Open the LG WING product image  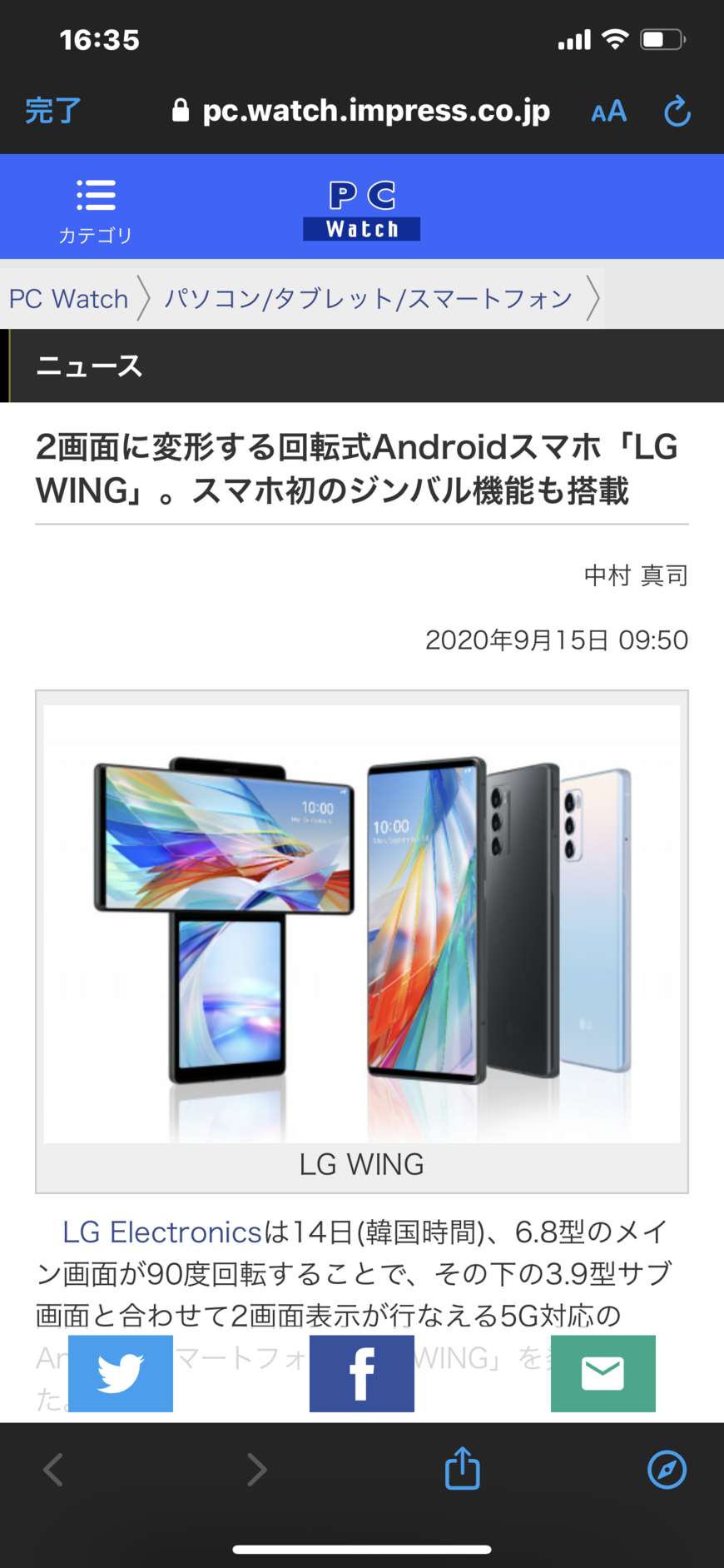point(361,923)
